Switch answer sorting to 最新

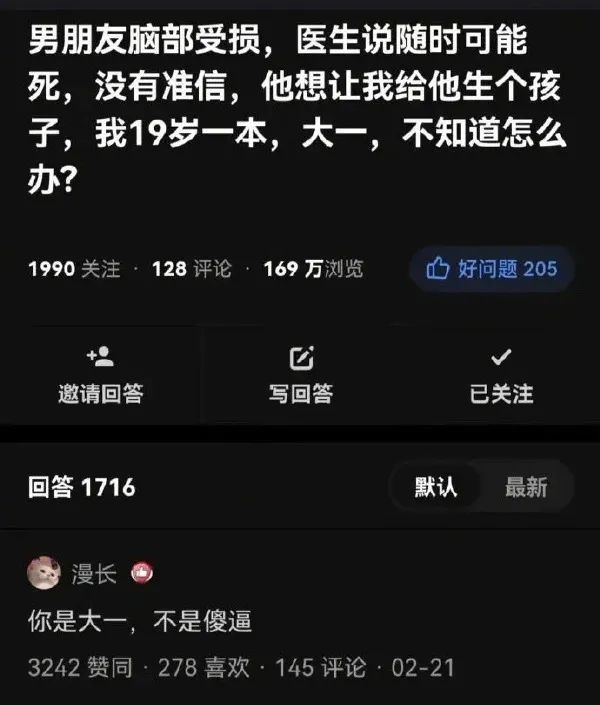526,487
